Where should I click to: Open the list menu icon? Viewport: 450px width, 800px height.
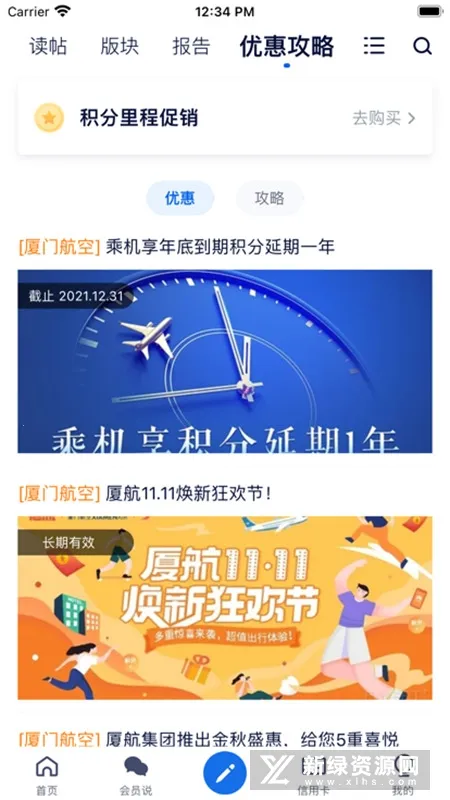click(x=374, y=46)
